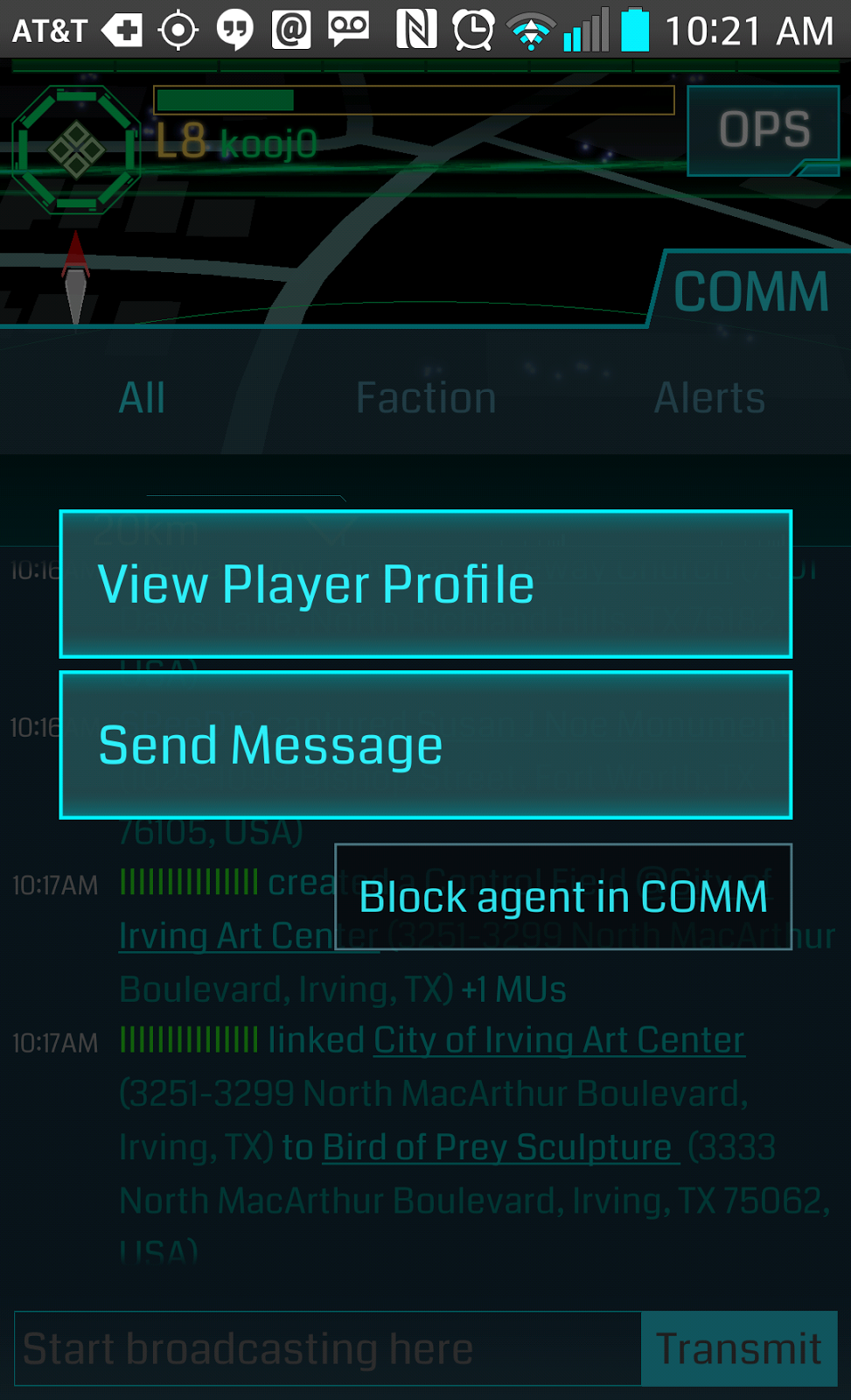Tap the Transmit button
Image resolution: width=851 pixels, height=1400 pixels.
click(x=739, y=1348)
